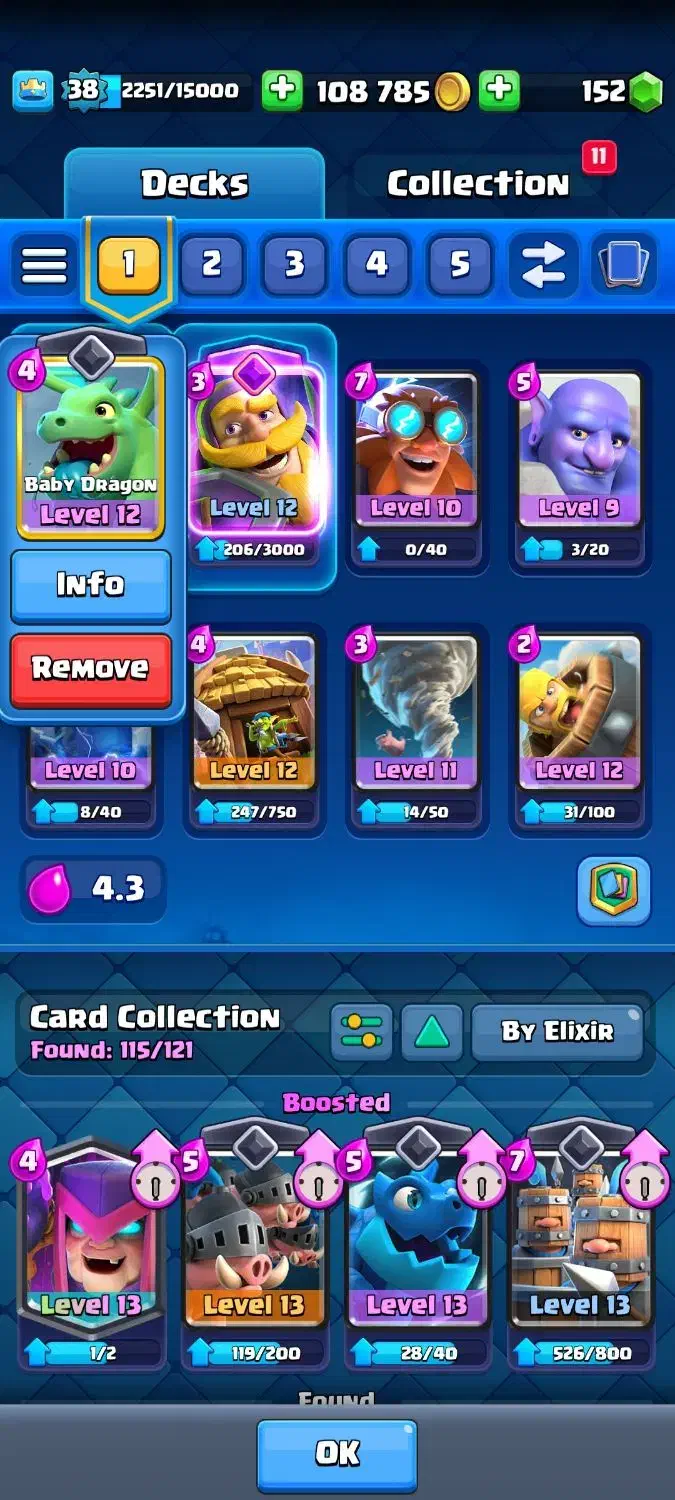
Task: View Info for Baby Dragon
Action: pyautogui.click(x=91, y=585)
